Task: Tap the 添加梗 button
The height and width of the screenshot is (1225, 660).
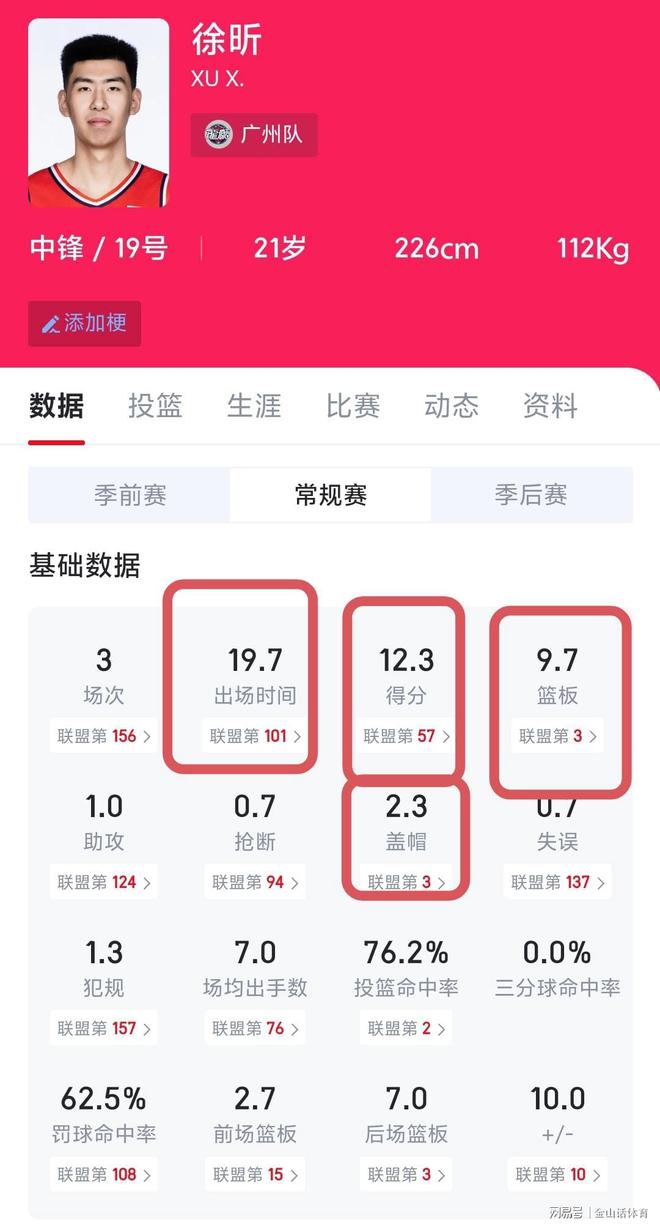Action: tap(84, 324)
